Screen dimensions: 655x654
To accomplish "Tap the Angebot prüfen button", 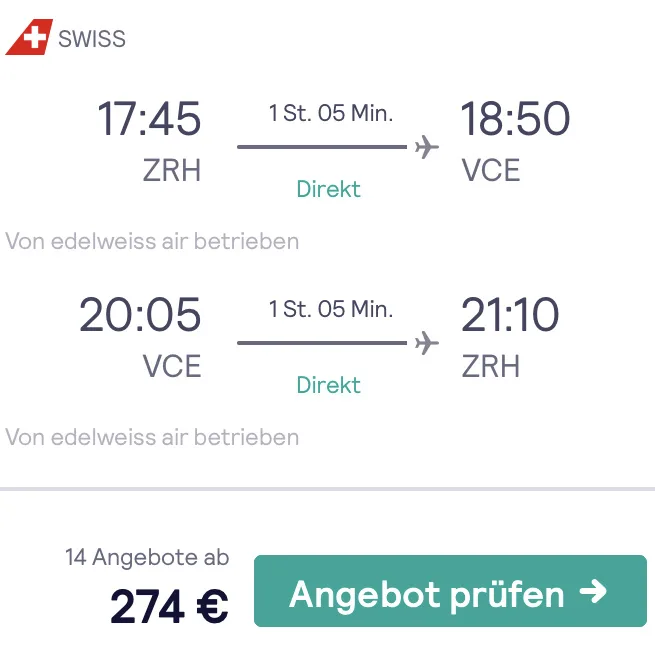I will tap(450, 592).
